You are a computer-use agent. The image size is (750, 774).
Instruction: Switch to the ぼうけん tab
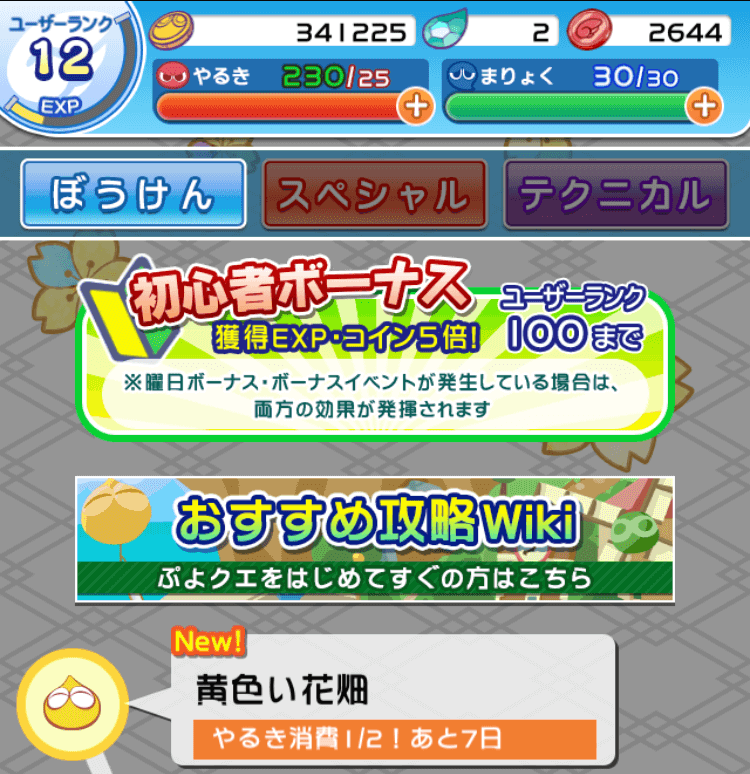[x=134, y=194]
